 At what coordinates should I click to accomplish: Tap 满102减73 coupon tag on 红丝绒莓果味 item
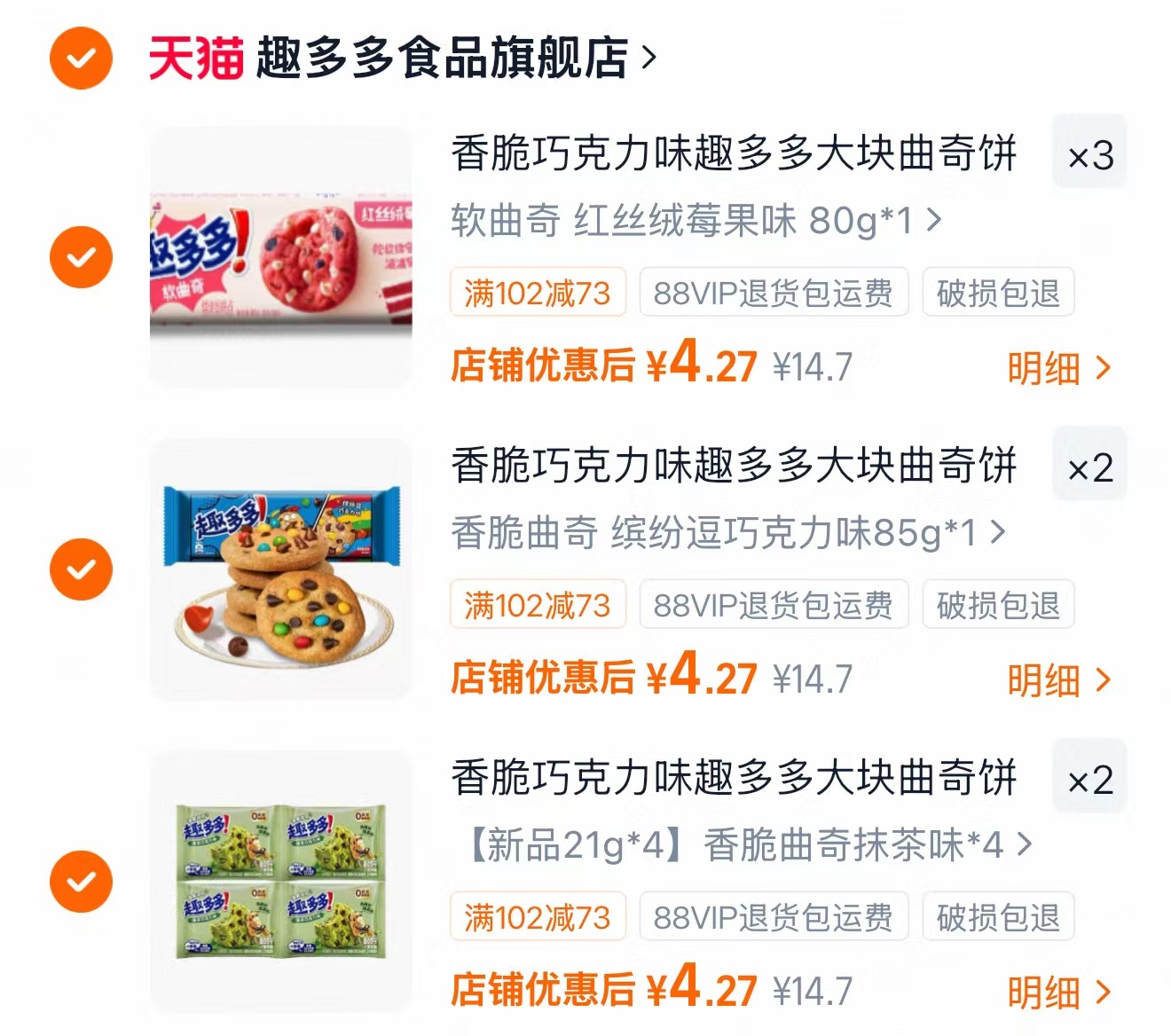538,292
